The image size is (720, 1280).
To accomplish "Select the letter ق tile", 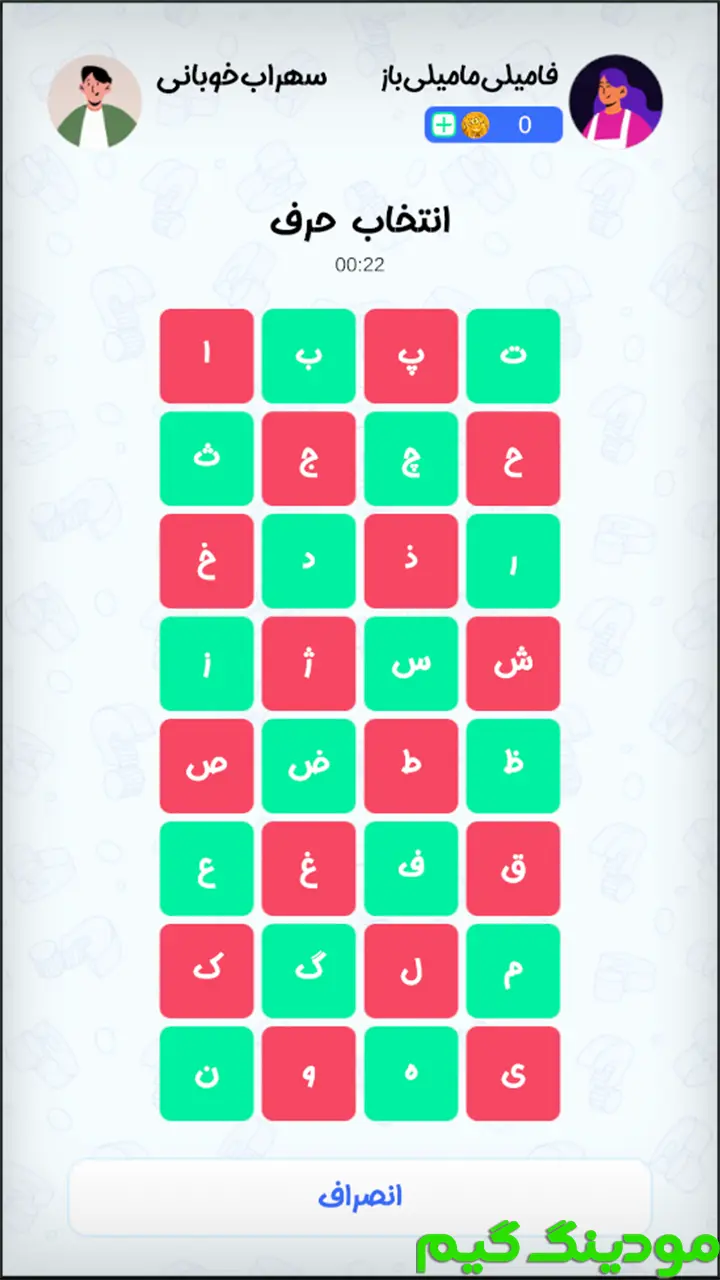I will 513,869.
